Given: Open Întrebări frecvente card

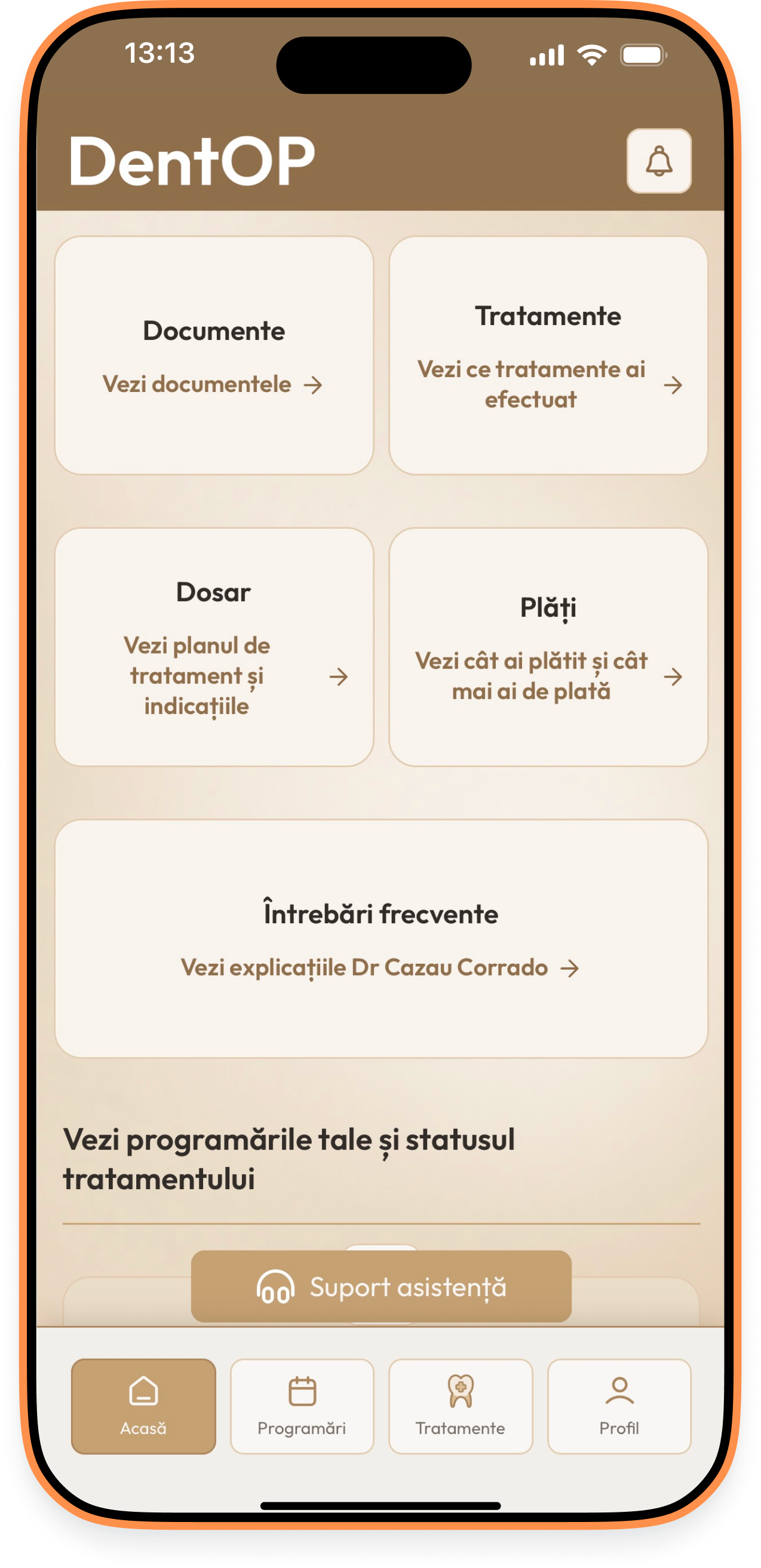Looking at the screenshot, I should [x=381, y=939].
